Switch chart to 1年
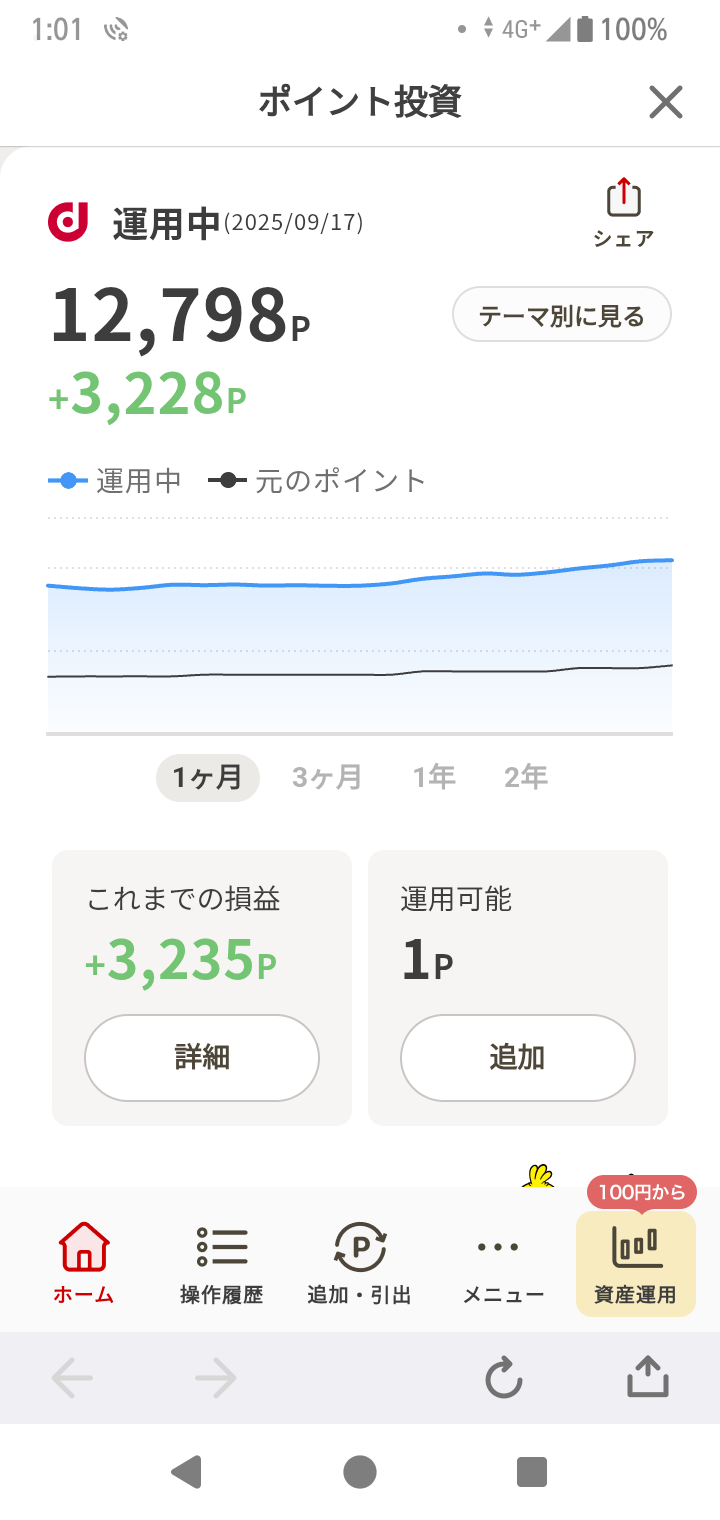Screen dimensions: 720x1520 [434, 777]
